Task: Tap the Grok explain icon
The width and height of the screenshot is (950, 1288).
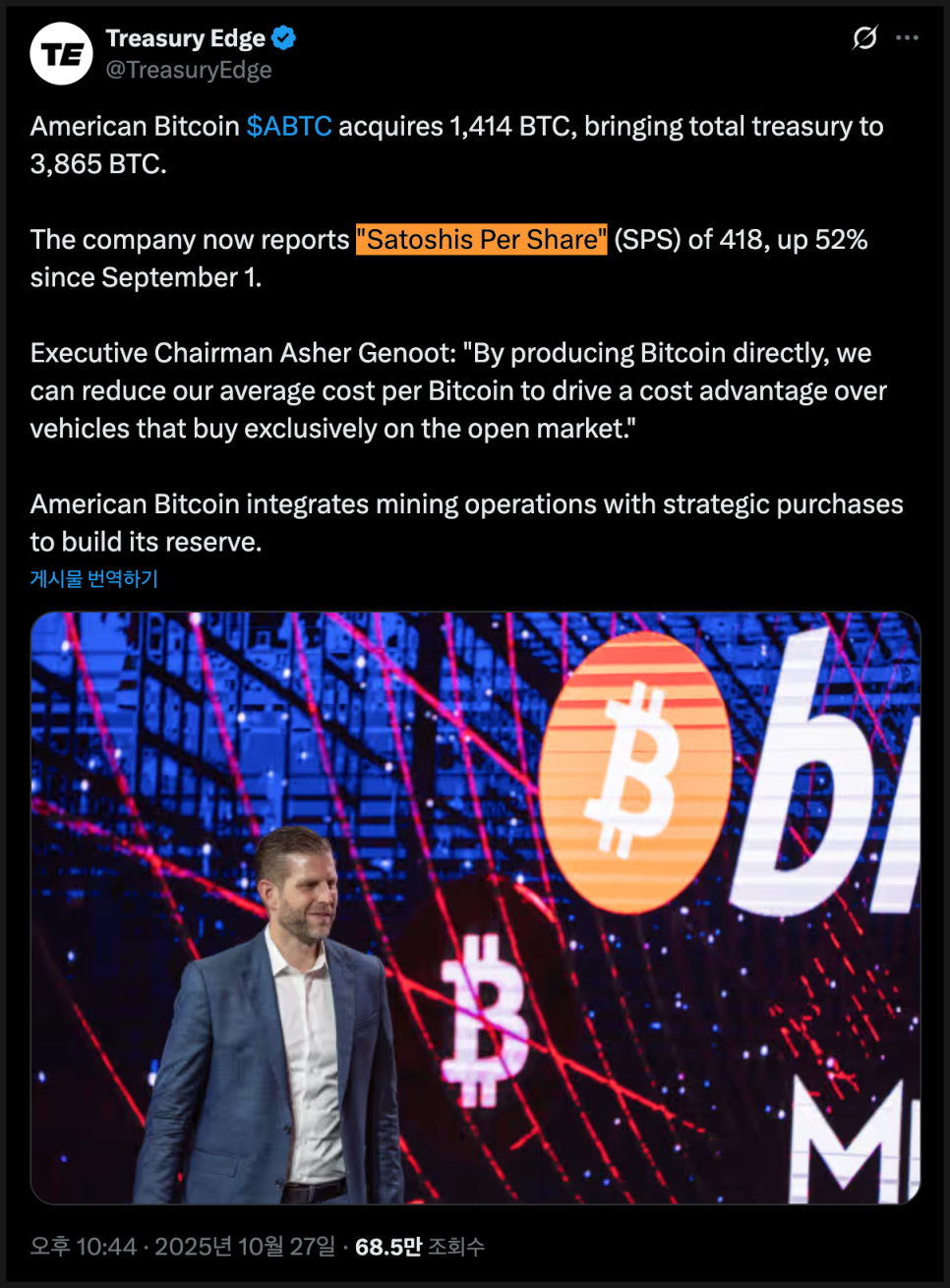Action: 864,38
